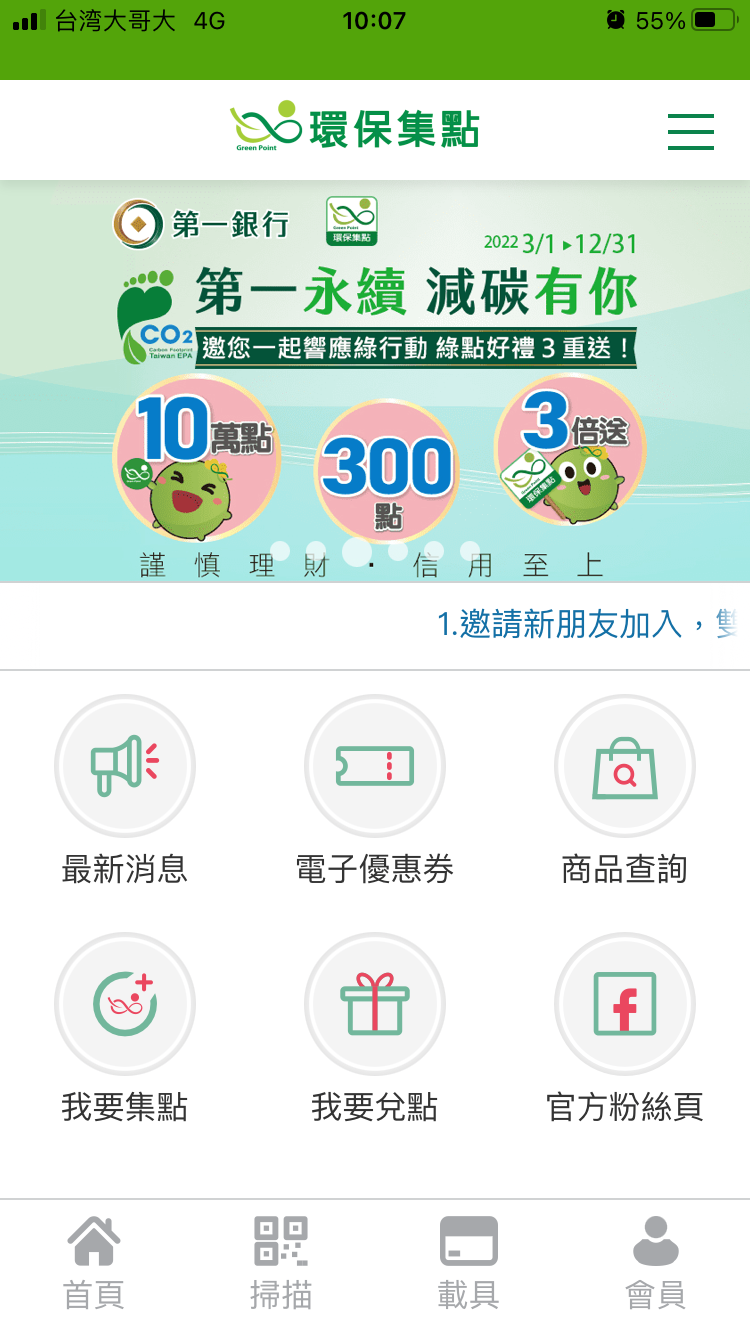Switch to the 會員 member tab

pos(656,1262)
